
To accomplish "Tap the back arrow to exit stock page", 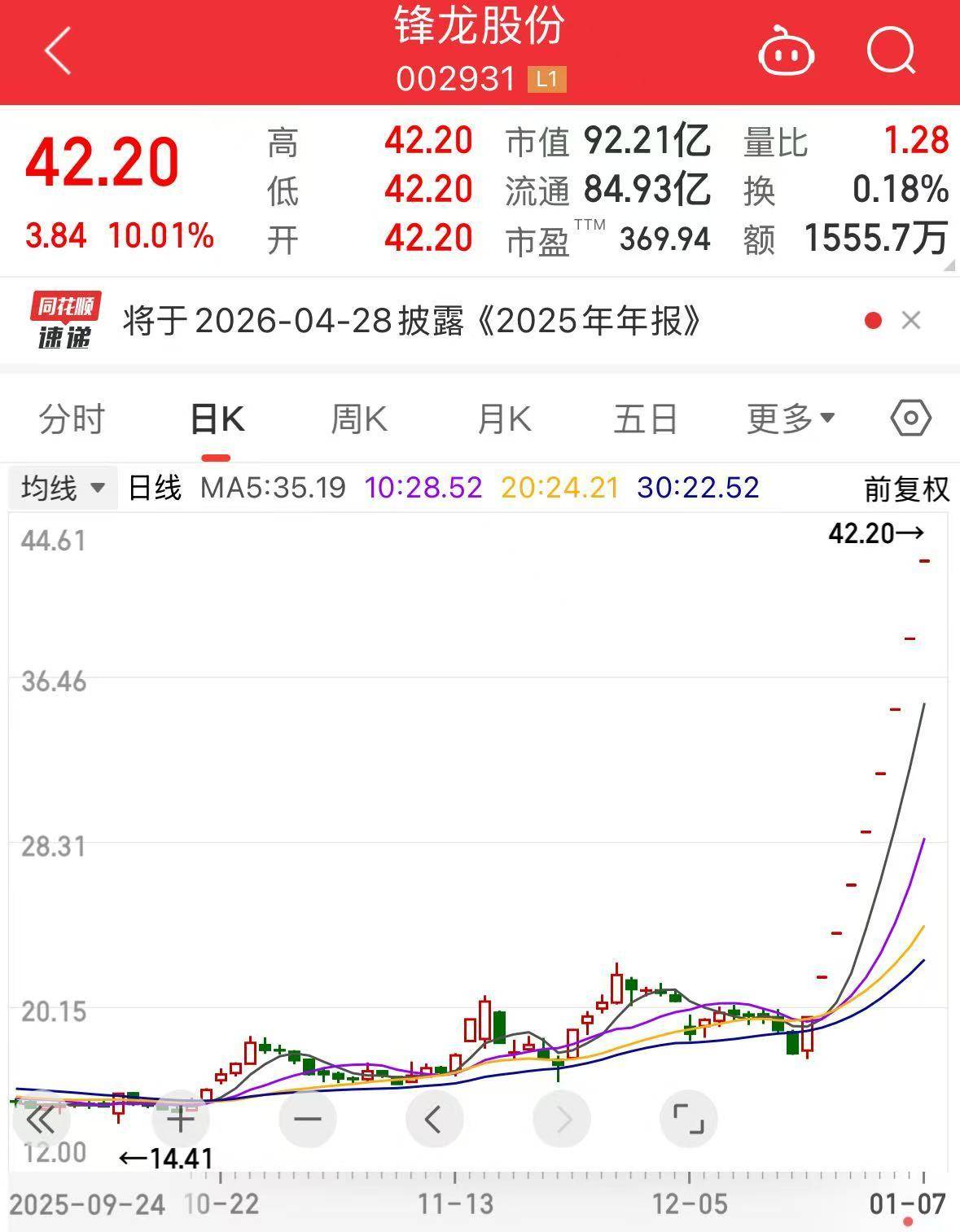I will [x=54, y=50].
